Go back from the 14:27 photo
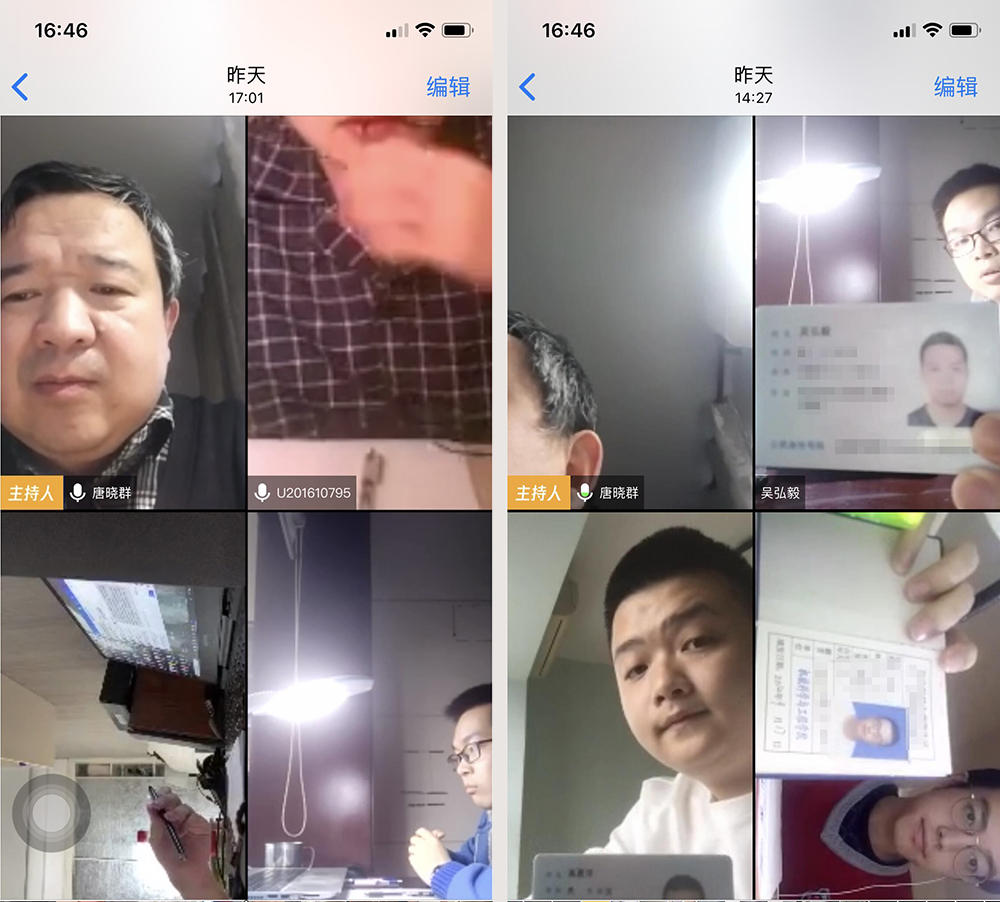Viewport: 1000px width, 902px height. point(528,87)
